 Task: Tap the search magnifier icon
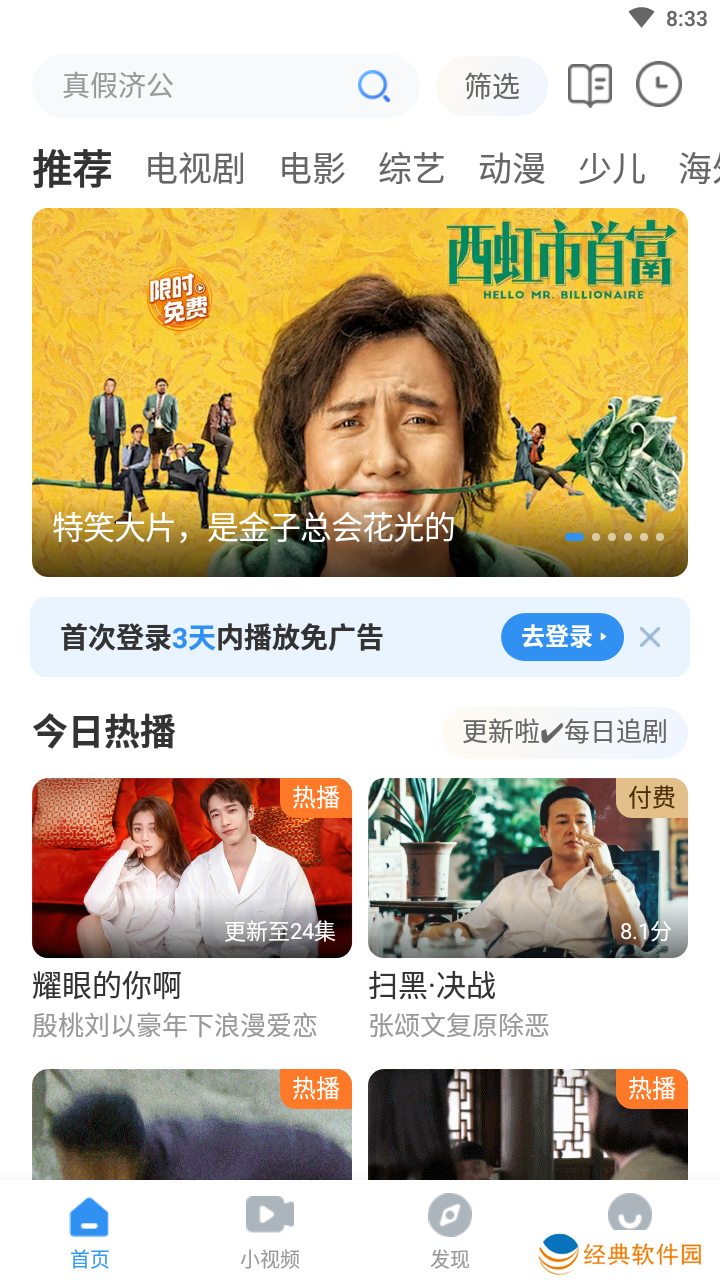[x=373, y=86]
